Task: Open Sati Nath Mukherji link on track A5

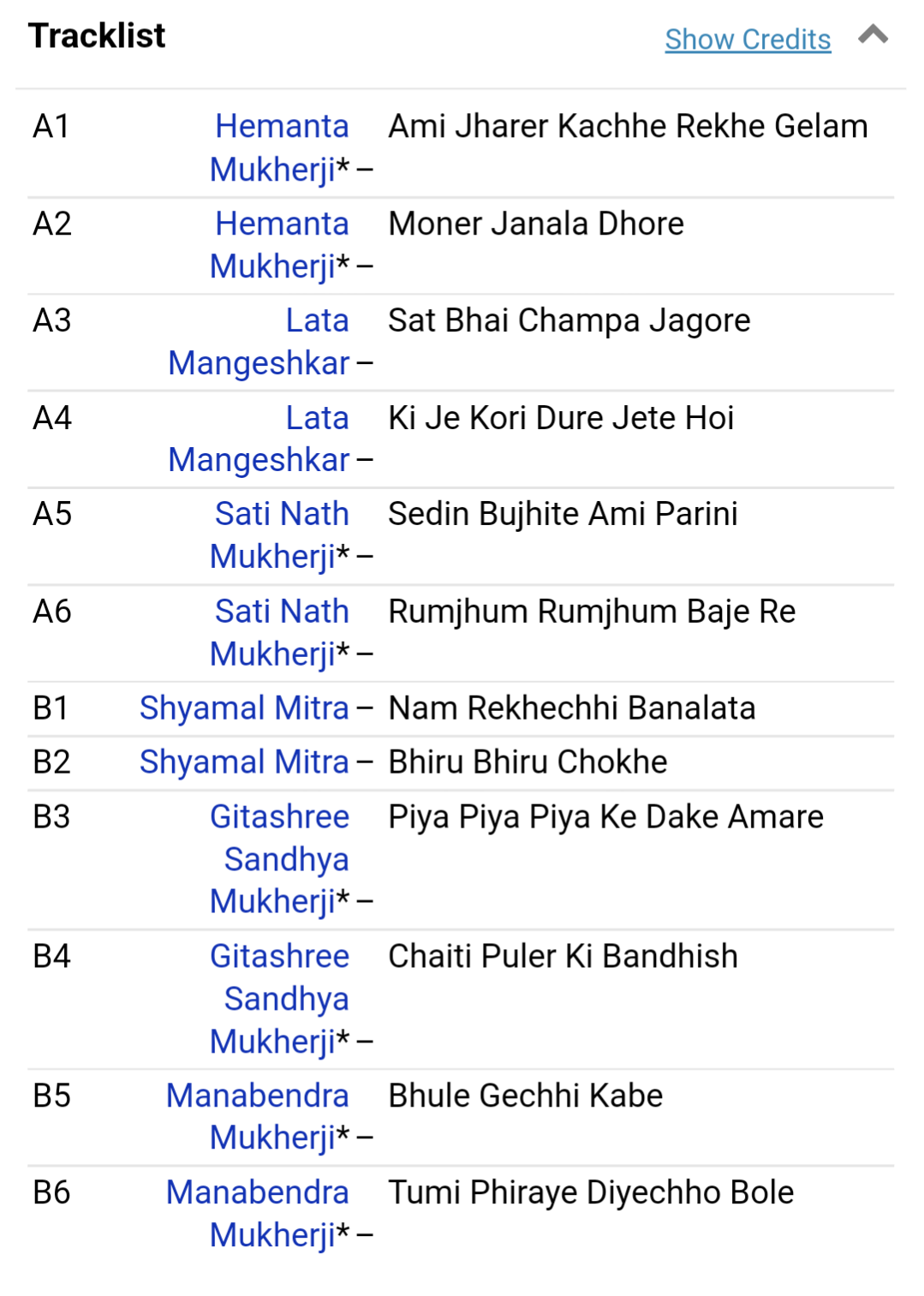Action: click(x=281, y=515)
